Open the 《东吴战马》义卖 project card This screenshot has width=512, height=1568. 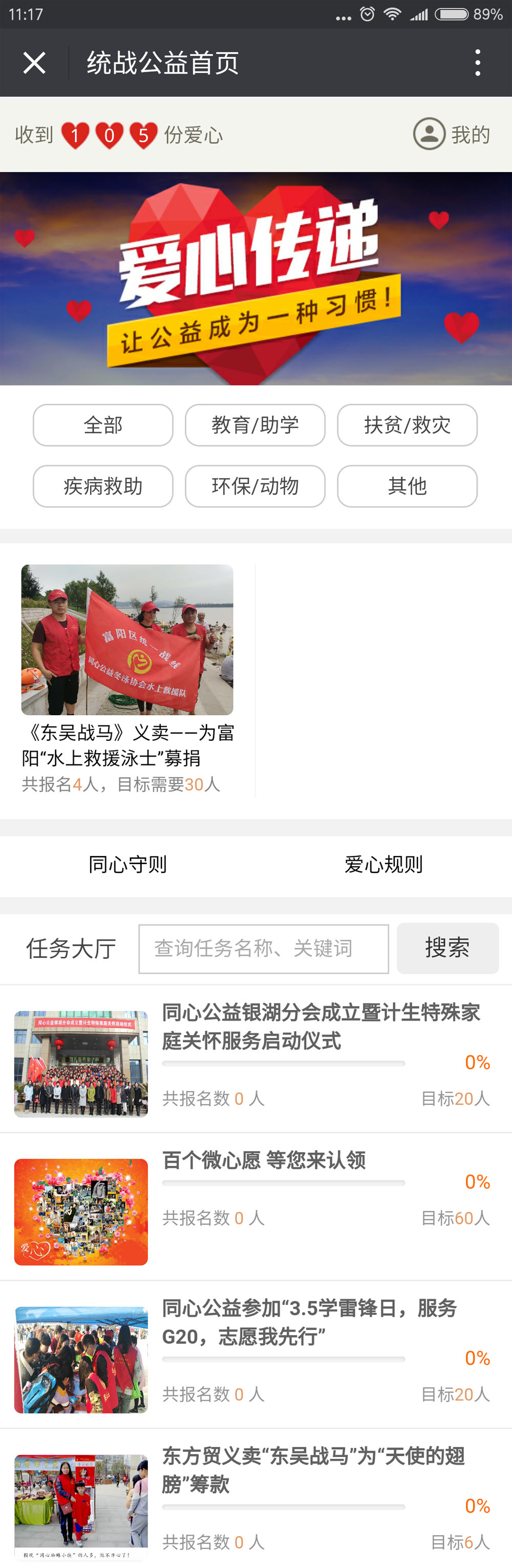[127, 679]
